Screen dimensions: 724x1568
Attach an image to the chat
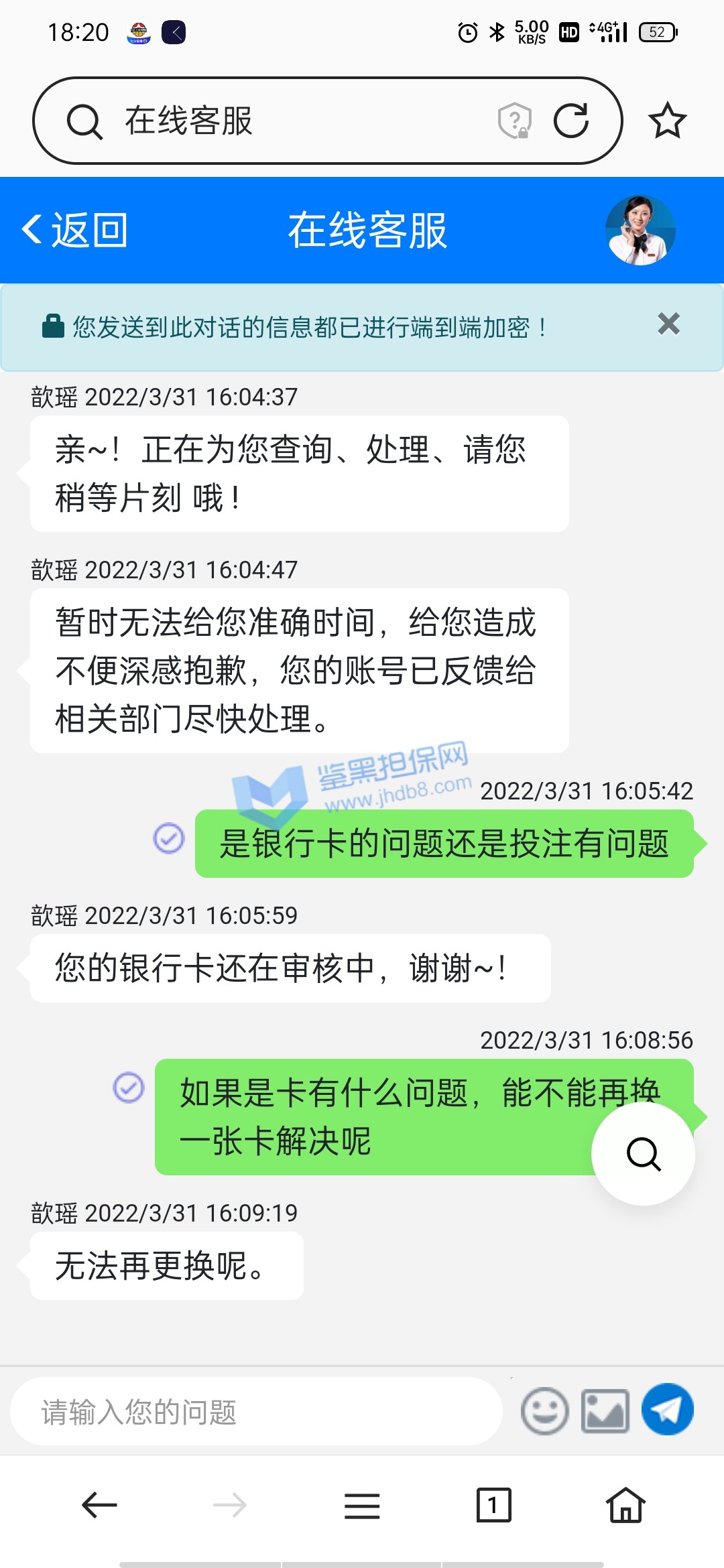(x=605, y=1411)
